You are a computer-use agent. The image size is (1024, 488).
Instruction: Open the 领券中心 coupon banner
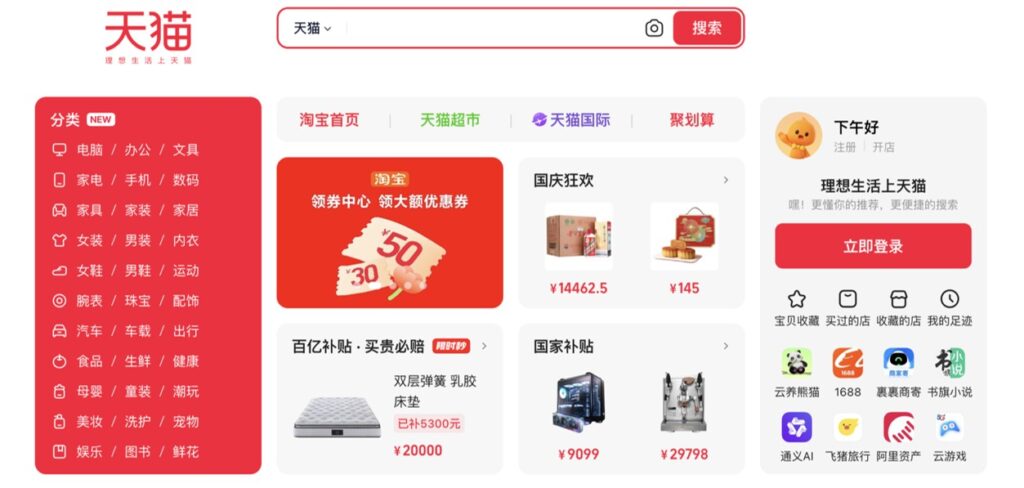pos(390,232)
